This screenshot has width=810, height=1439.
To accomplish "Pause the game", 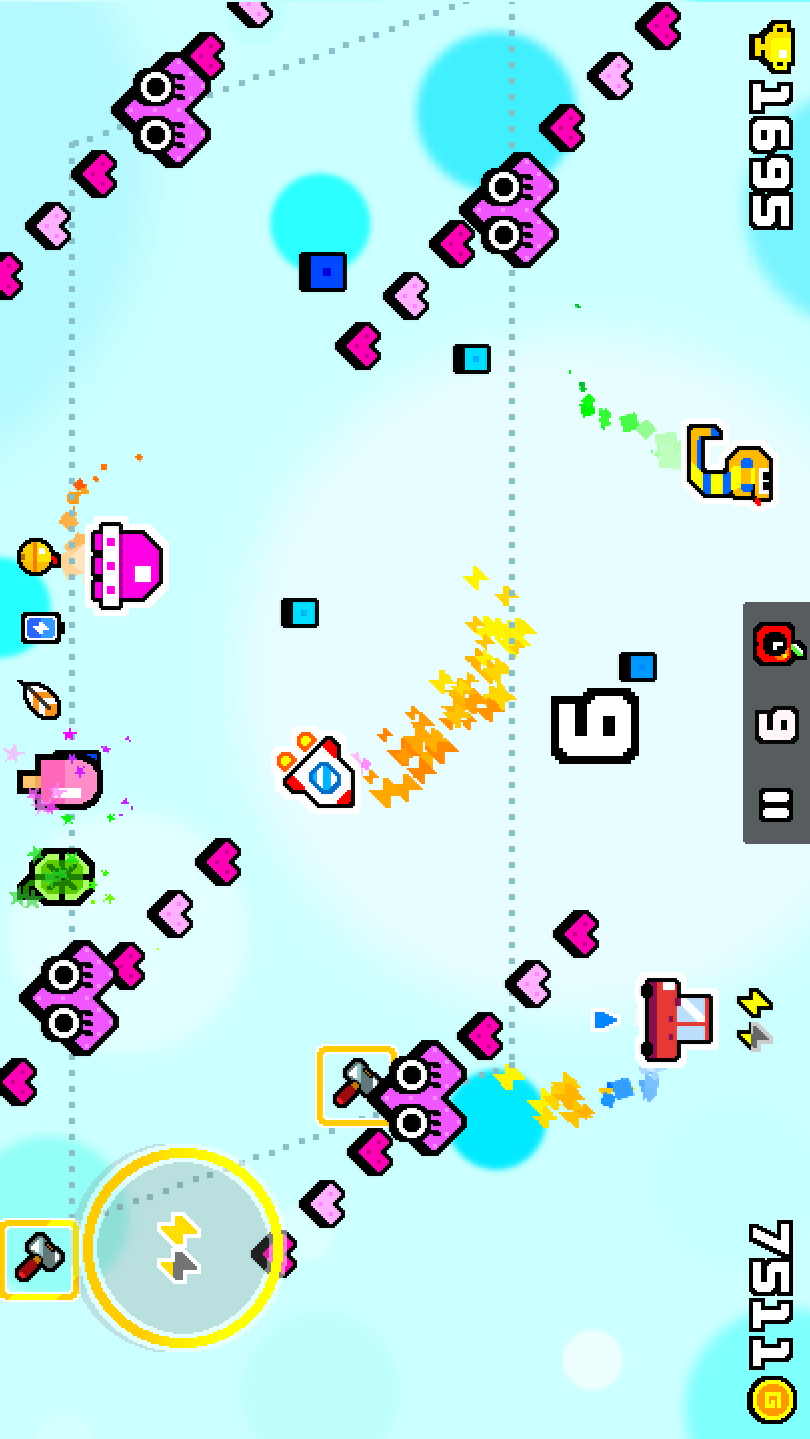I will point(777,805).
